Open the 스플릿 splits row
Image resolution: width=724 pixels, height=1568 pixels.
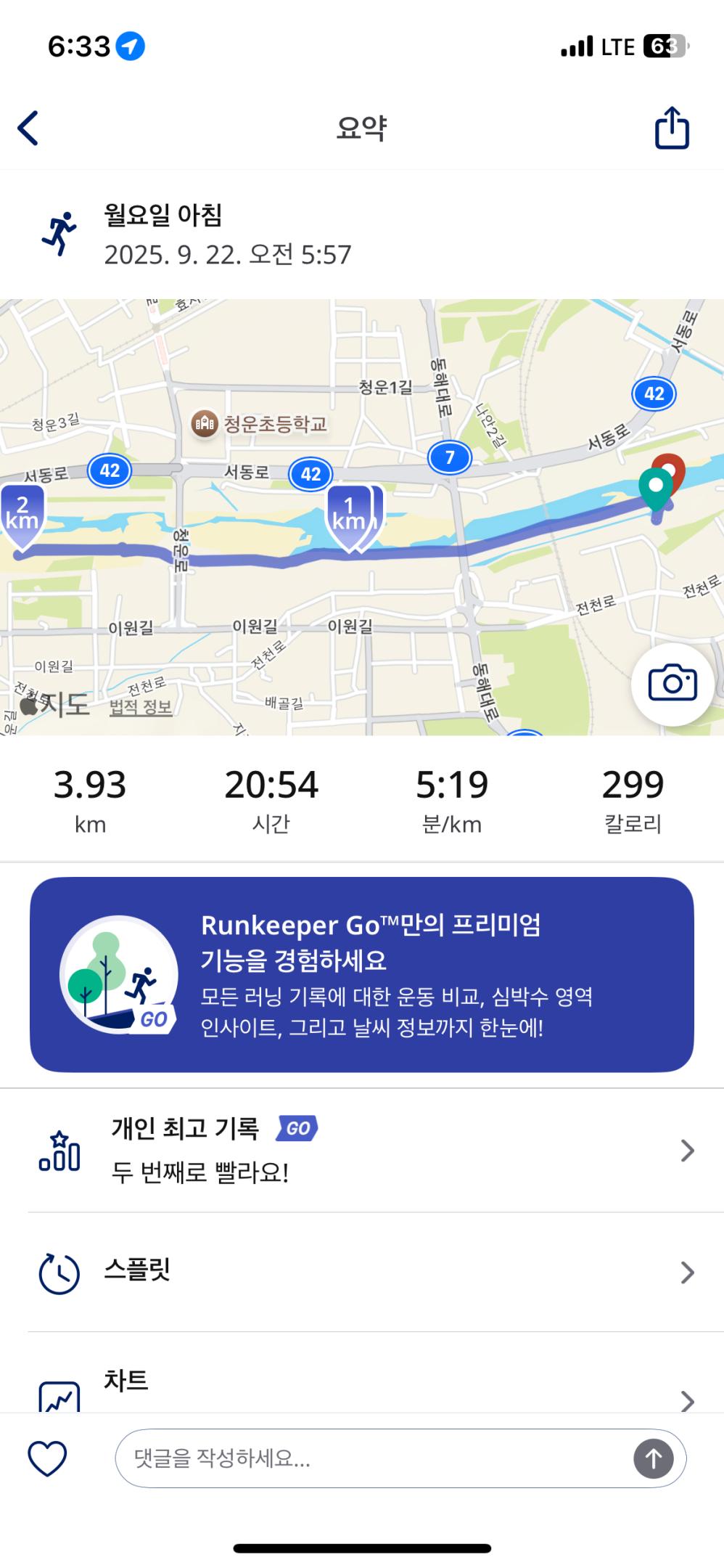coord(361,1272)
